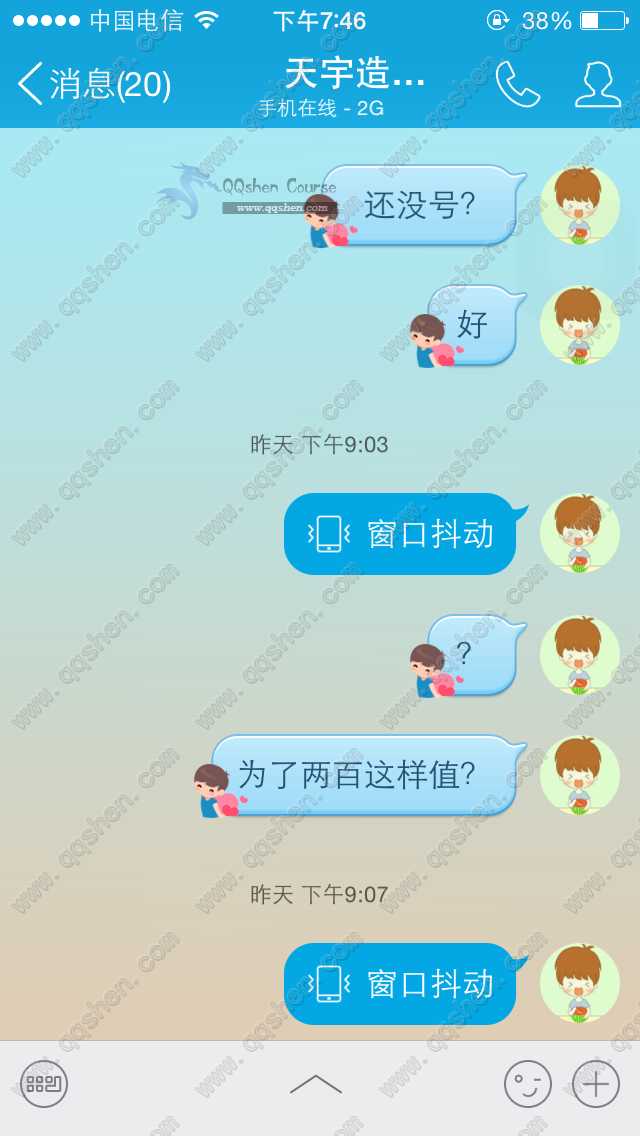The height and width of the screenshot is (1136, 640).
Task: Go back to the 消息 list
Action: click(93, 84)
